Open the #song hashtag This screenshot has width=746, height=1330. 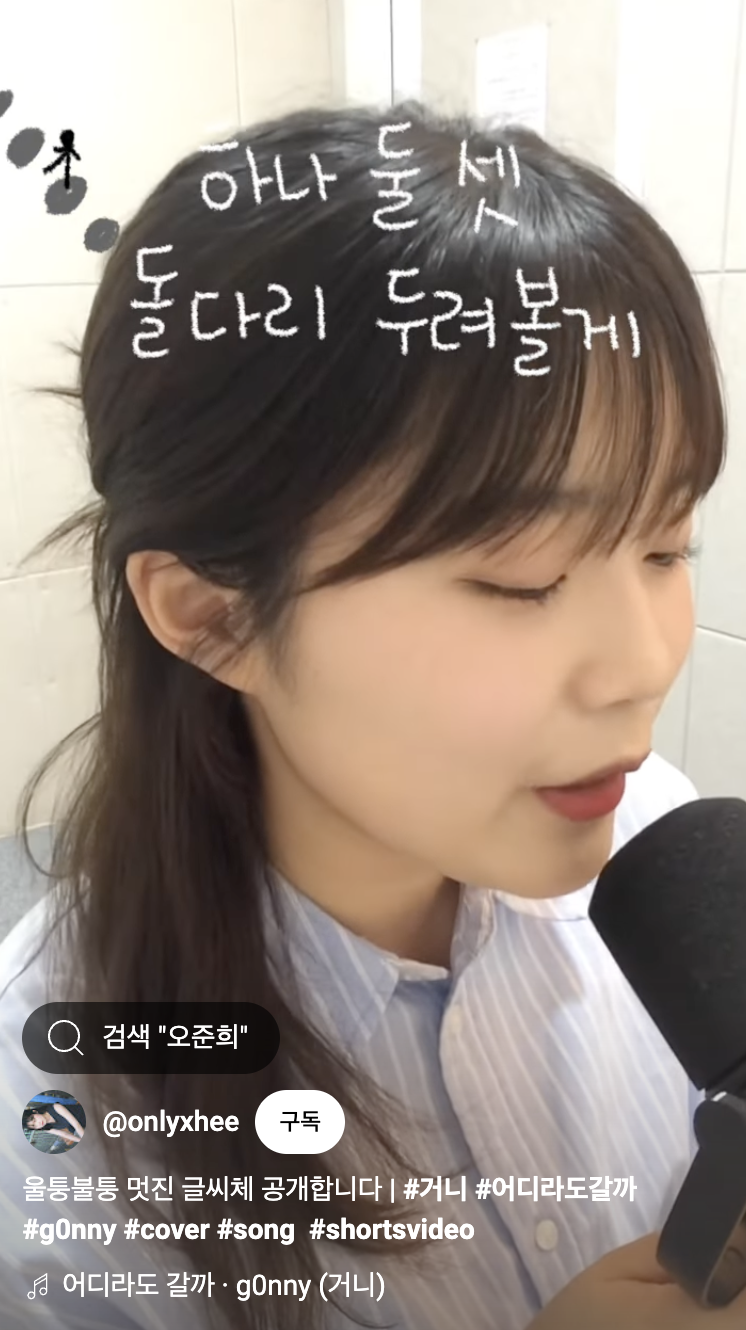256,1230
